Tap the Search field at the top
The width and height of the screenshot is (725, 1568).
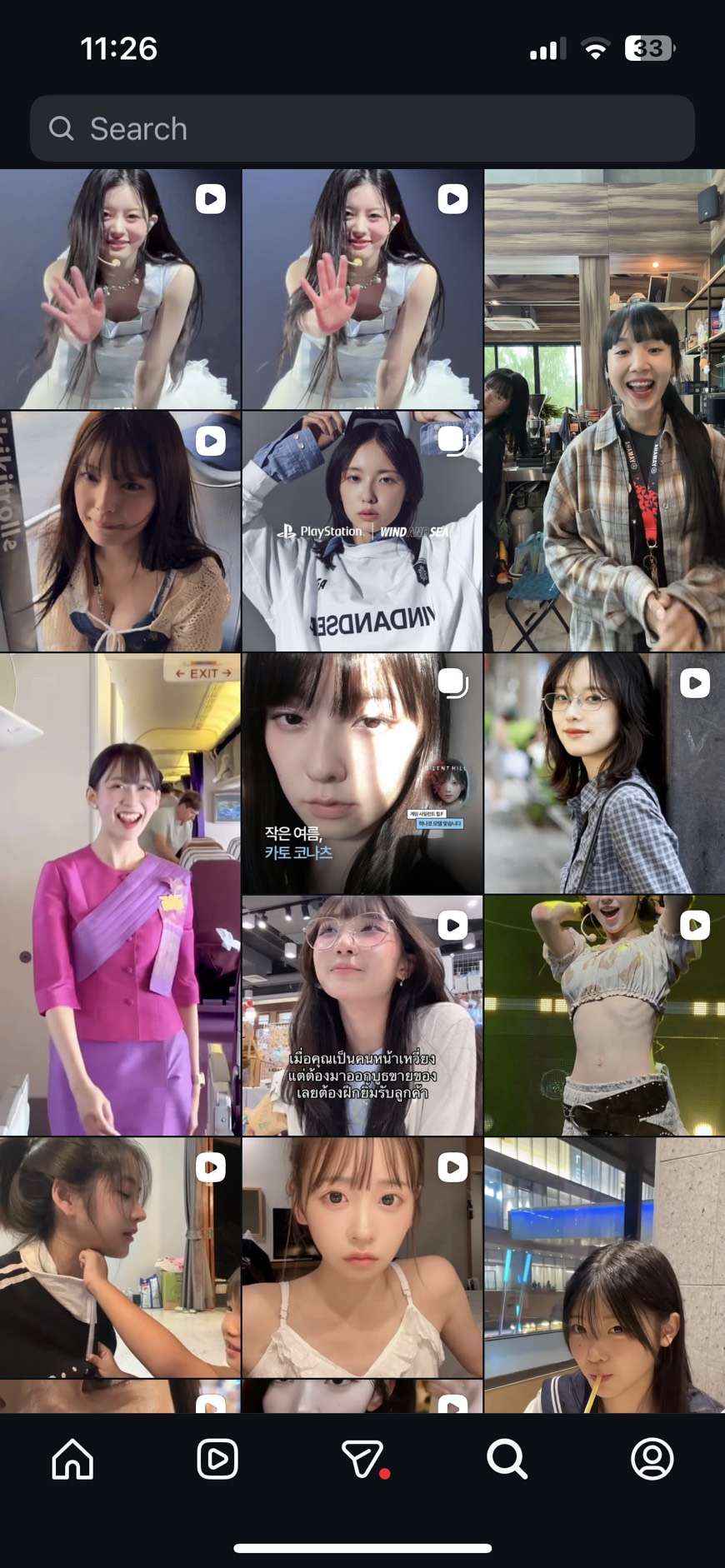[362, 128]
